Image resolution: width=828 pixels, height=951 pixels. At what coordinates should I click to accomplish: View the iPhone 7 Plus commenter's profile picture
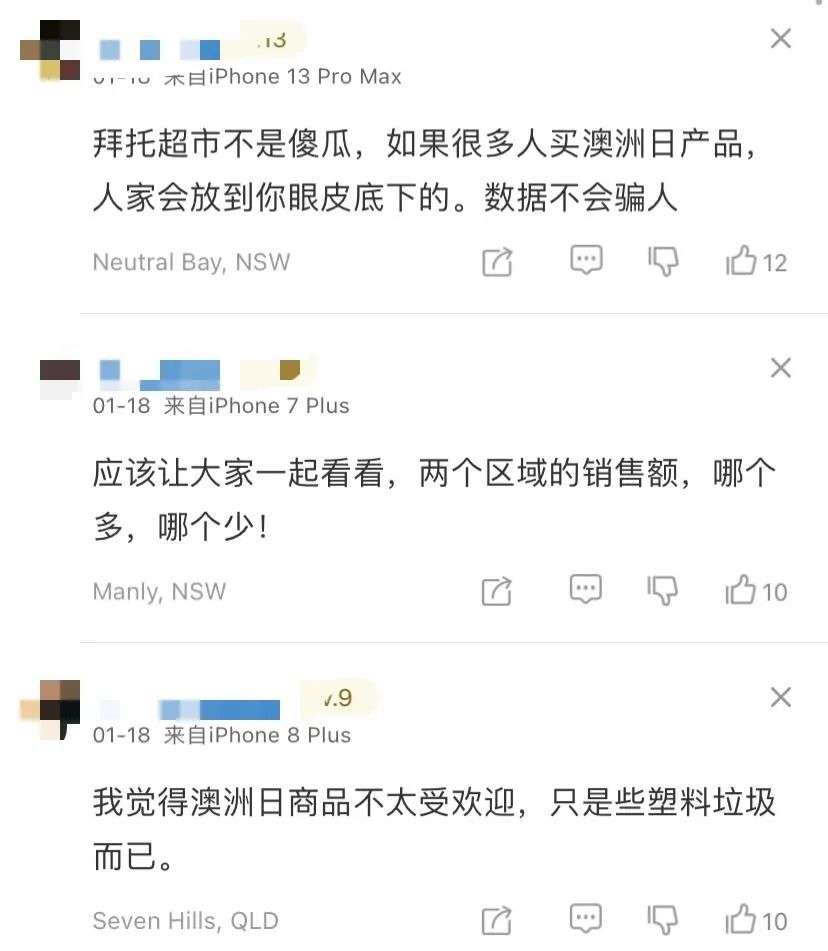(58, 376)
